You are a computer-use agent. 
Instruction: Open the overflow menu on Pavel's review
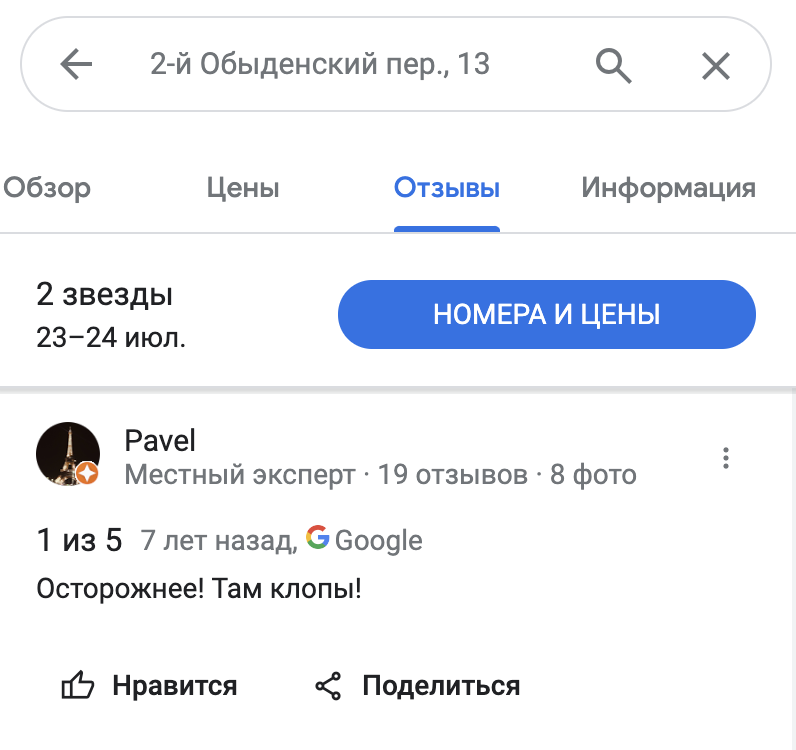726,458
